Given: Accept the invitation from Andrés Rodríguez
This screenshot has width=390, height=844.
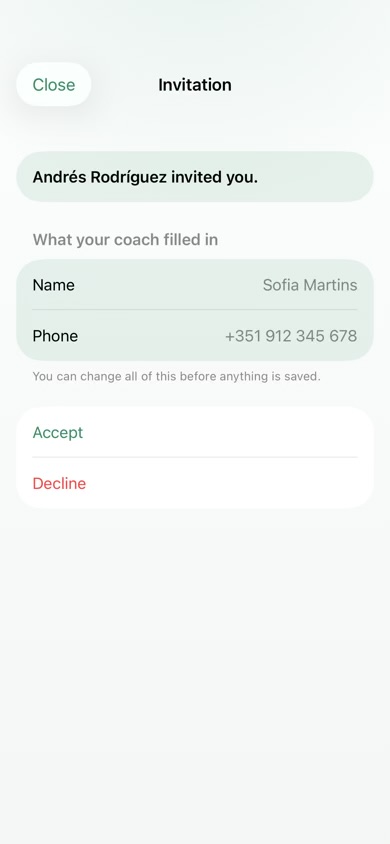Looking at the screenshot, I should tap(195, 432).
